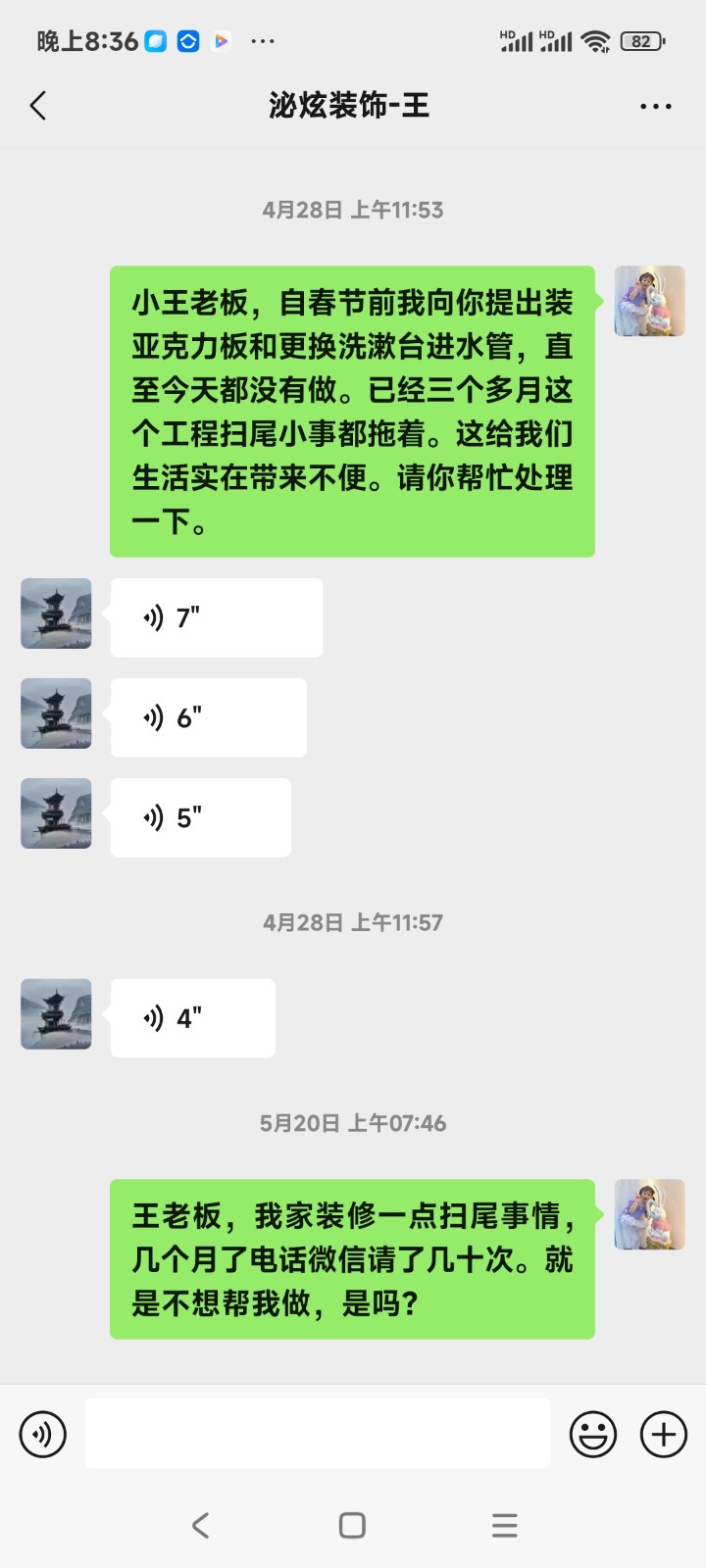The image size is (706, 1568).
Task: Go back to the chat list
Action: click(x=39, y=106)
